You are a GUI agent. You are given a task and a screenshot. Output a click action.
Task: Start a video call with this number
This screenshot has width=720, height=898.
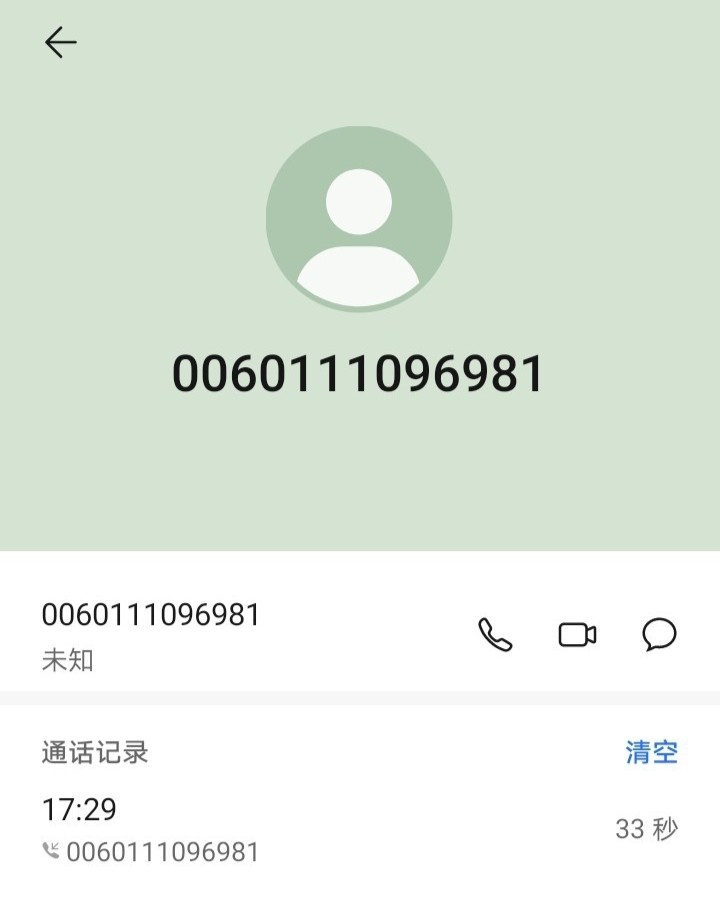point(577,634)
